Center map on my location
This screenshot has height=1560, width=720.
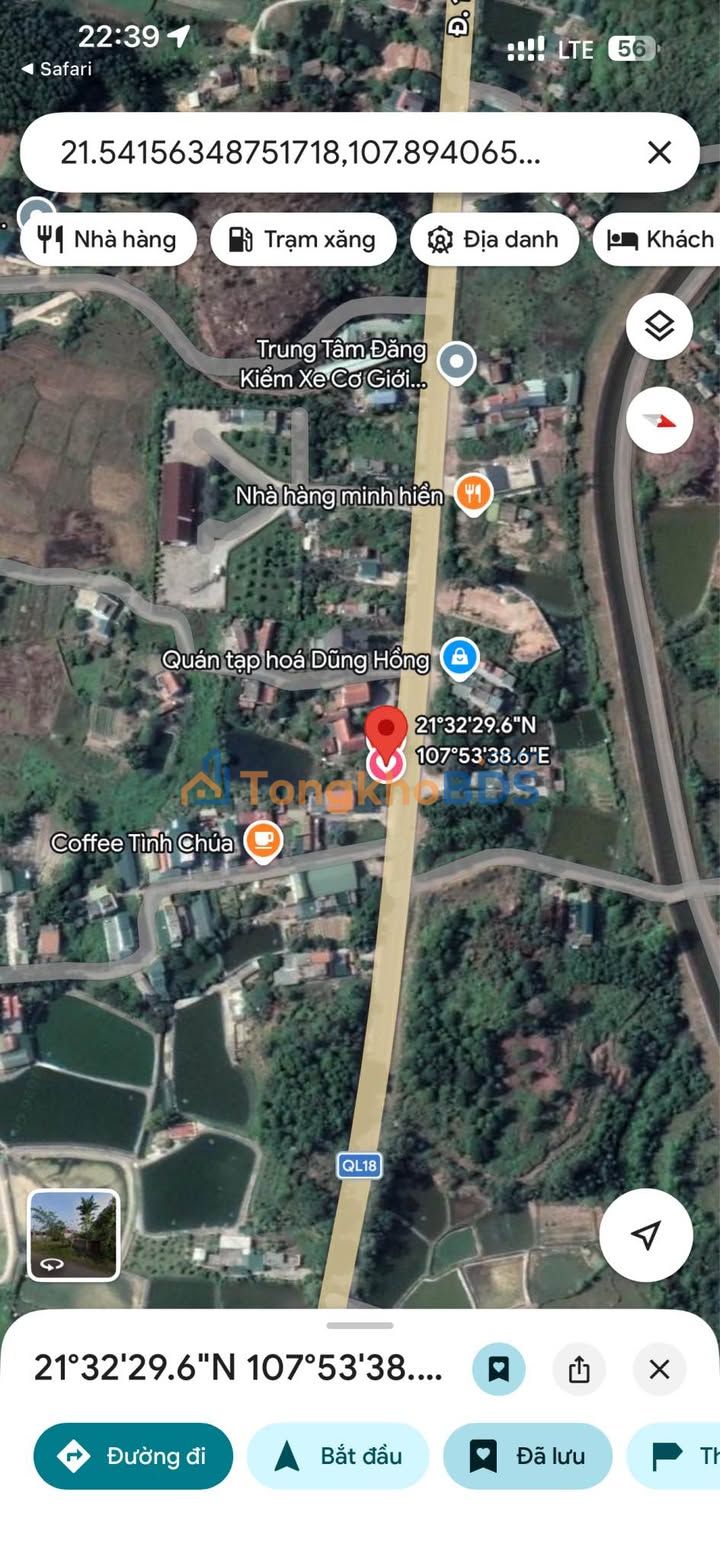tap(646, 1235)
